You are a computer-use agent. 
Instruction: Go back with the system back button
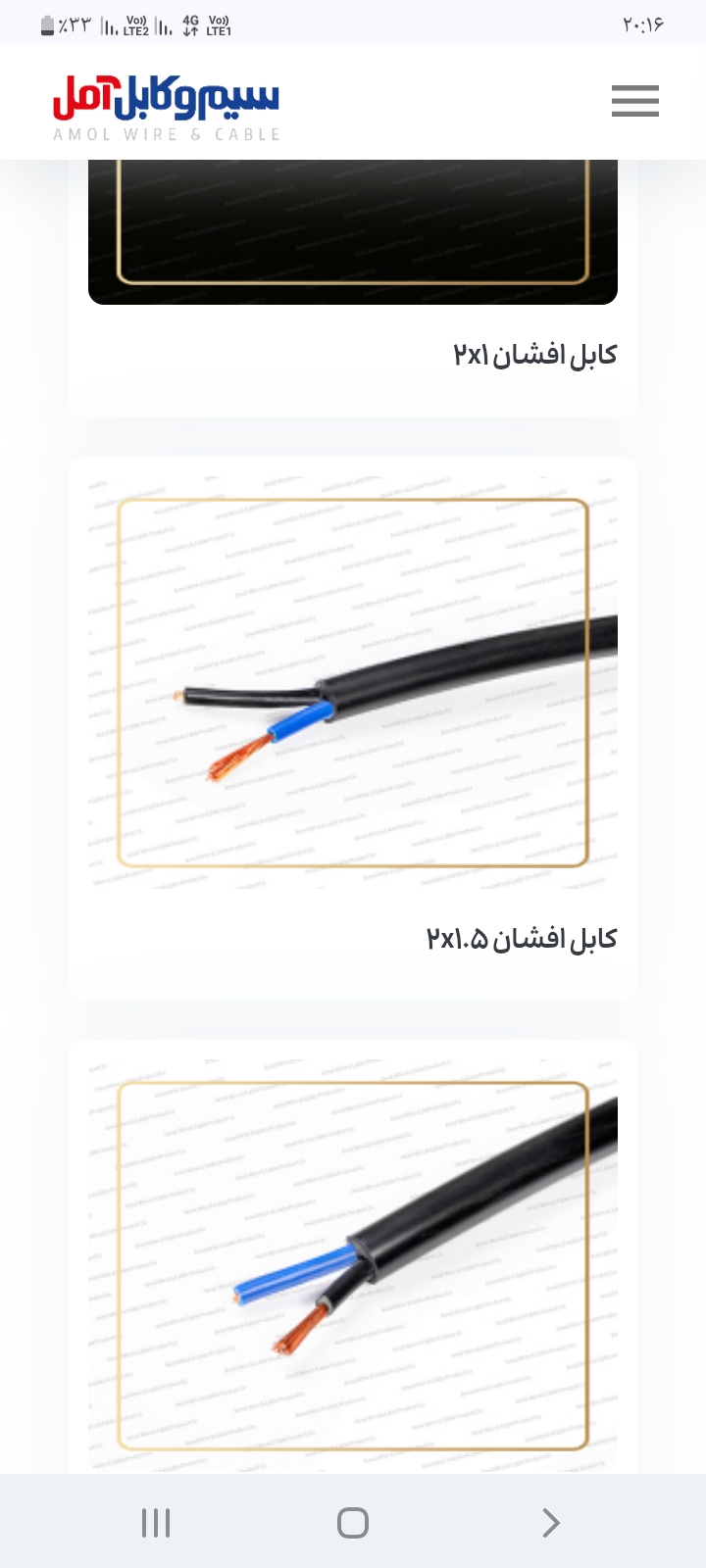pyautogui.click(x=550, y=1522)
